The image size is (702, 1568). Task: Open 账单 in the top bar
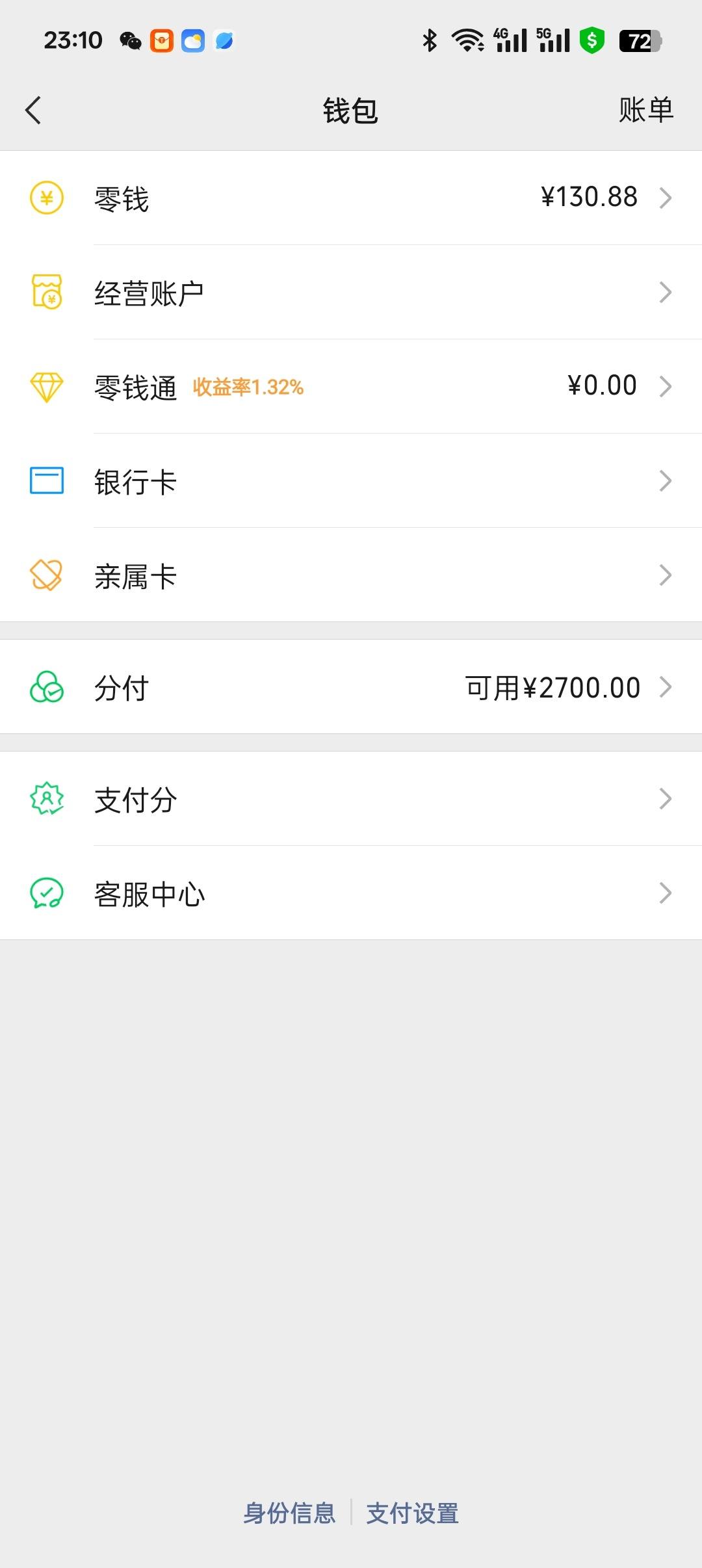(645, 110)
